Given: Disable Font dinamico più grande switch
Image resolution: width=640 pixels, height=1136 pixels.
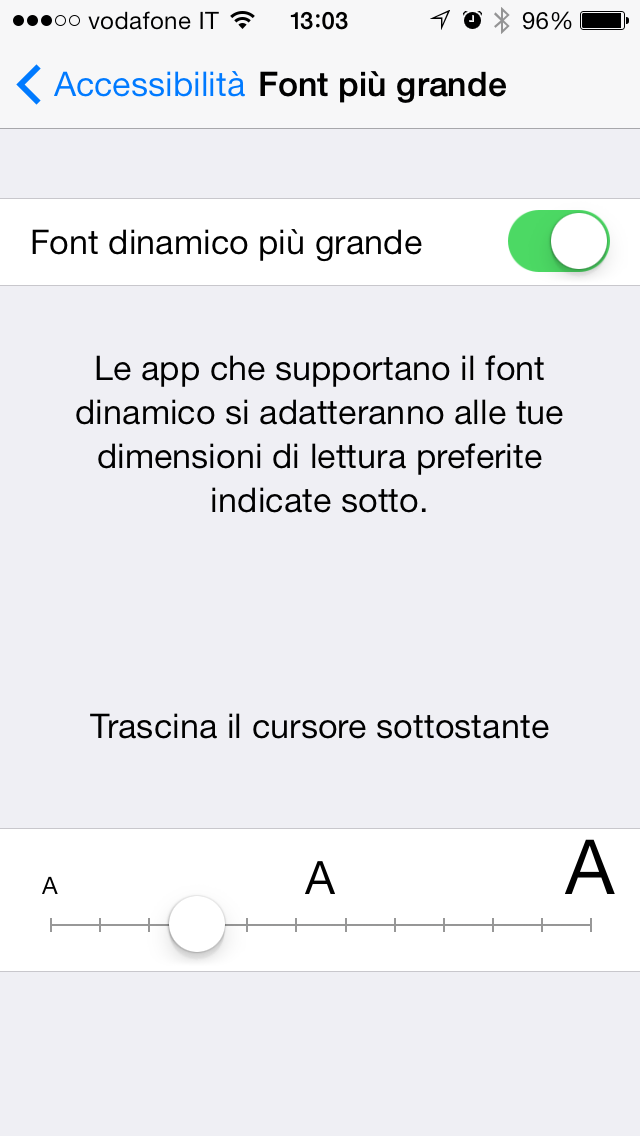Looking at the screenshot, I should (558, 242).
